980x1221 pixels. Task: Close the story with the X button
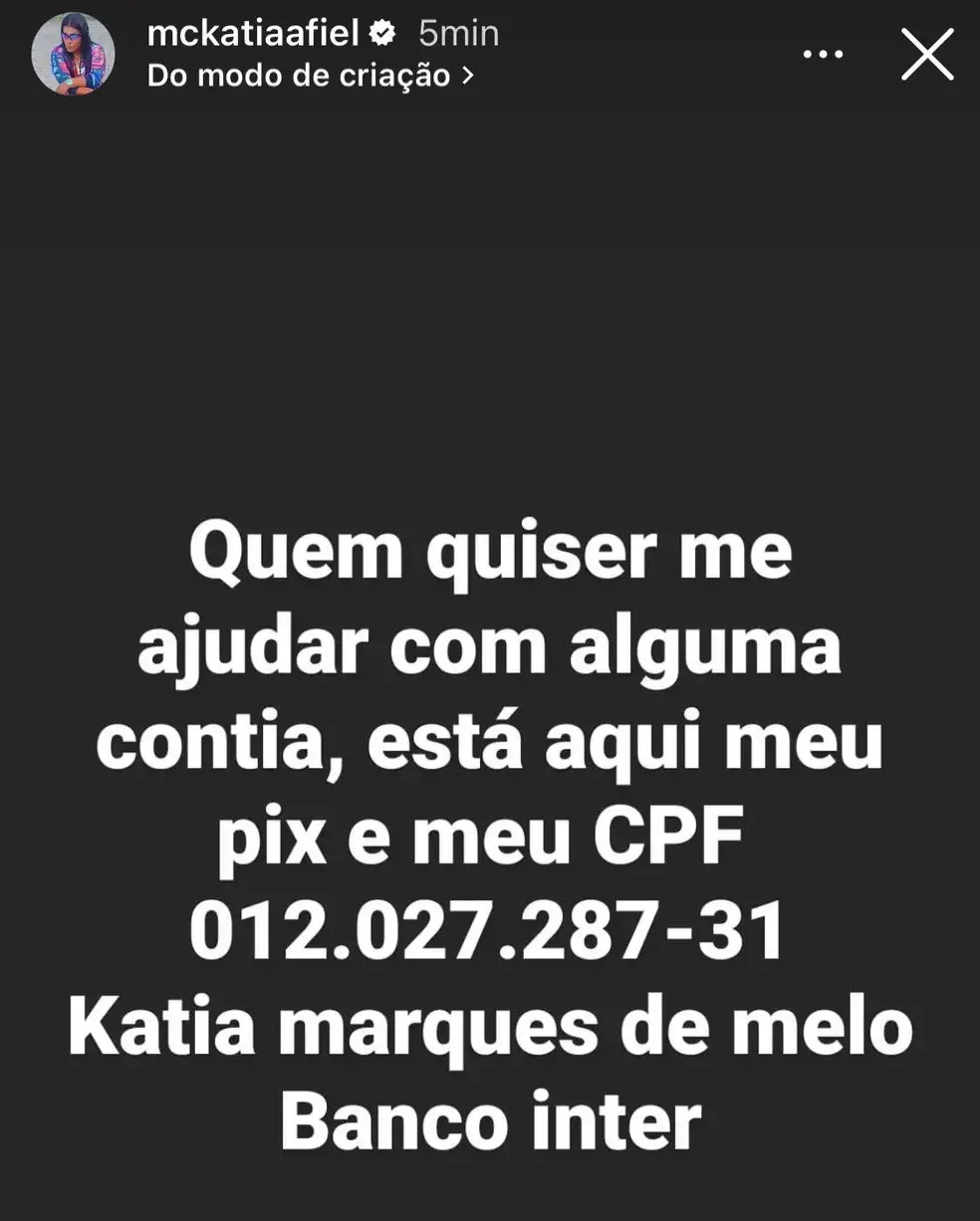coord(926,54)
